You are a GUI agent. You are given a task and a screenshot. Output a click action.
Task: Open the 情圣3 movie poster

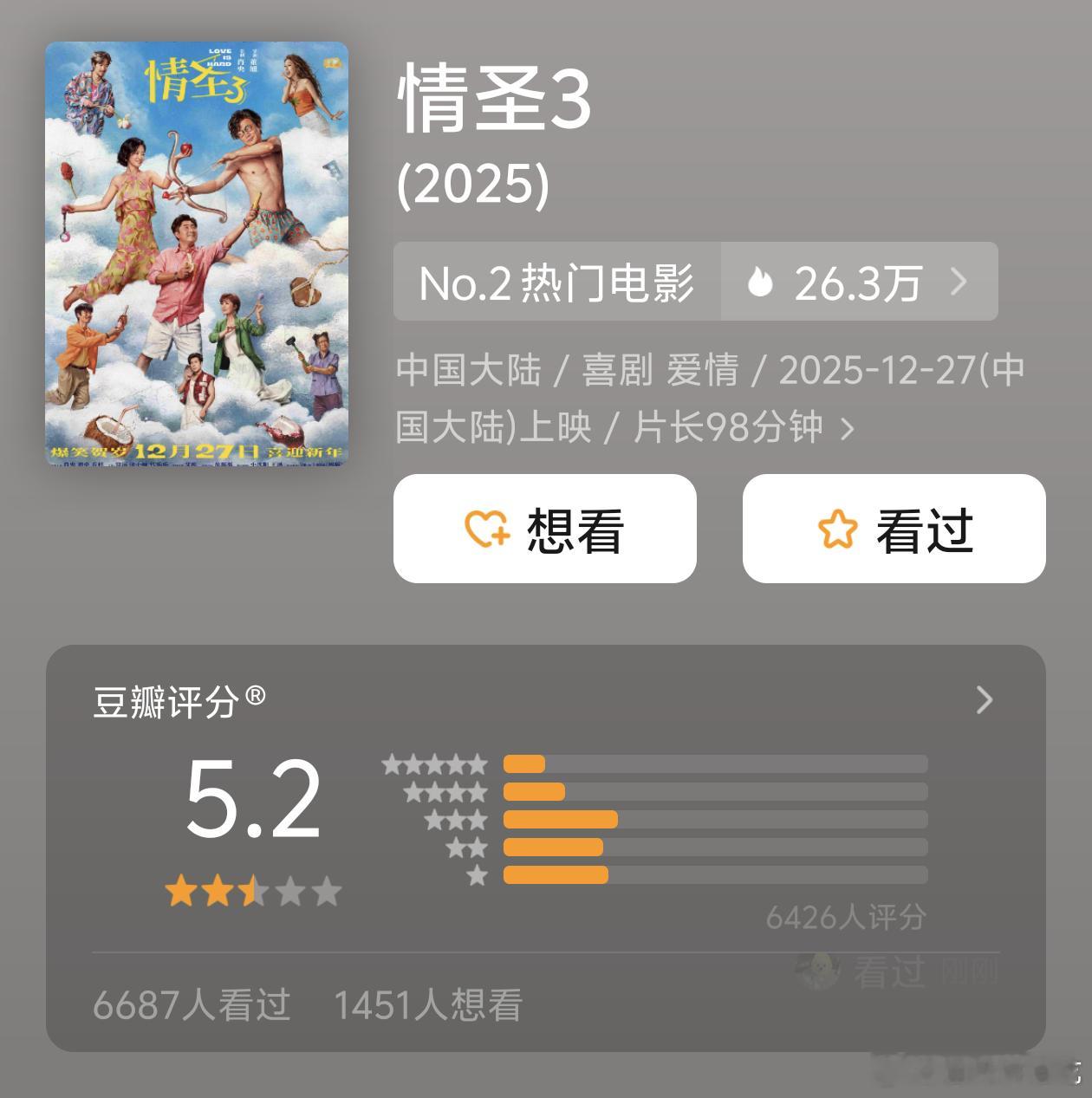(x=197, y=251)
